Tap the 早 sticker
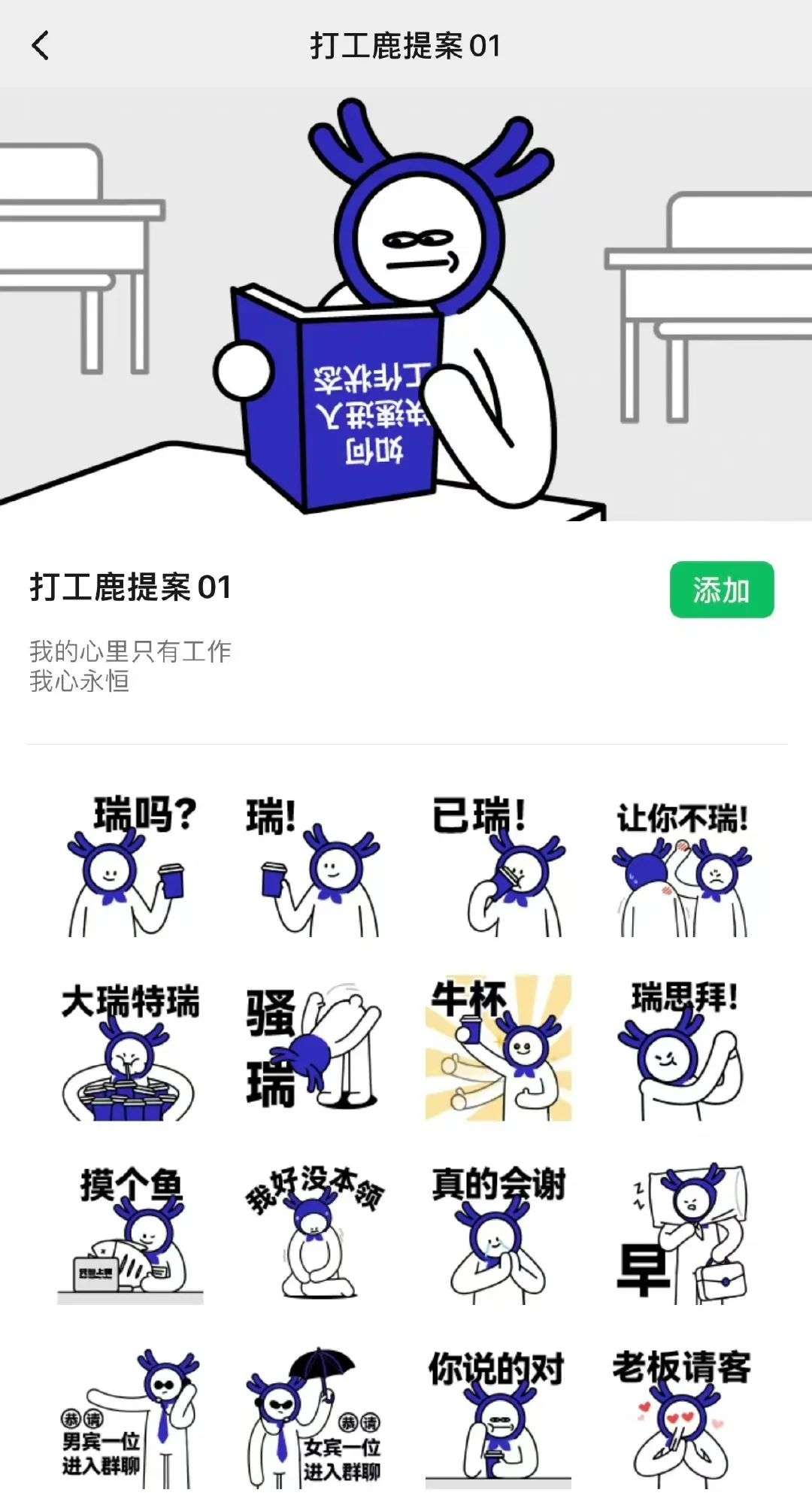The height and width of the screenshot is (1511, 812). [682, 1233]
